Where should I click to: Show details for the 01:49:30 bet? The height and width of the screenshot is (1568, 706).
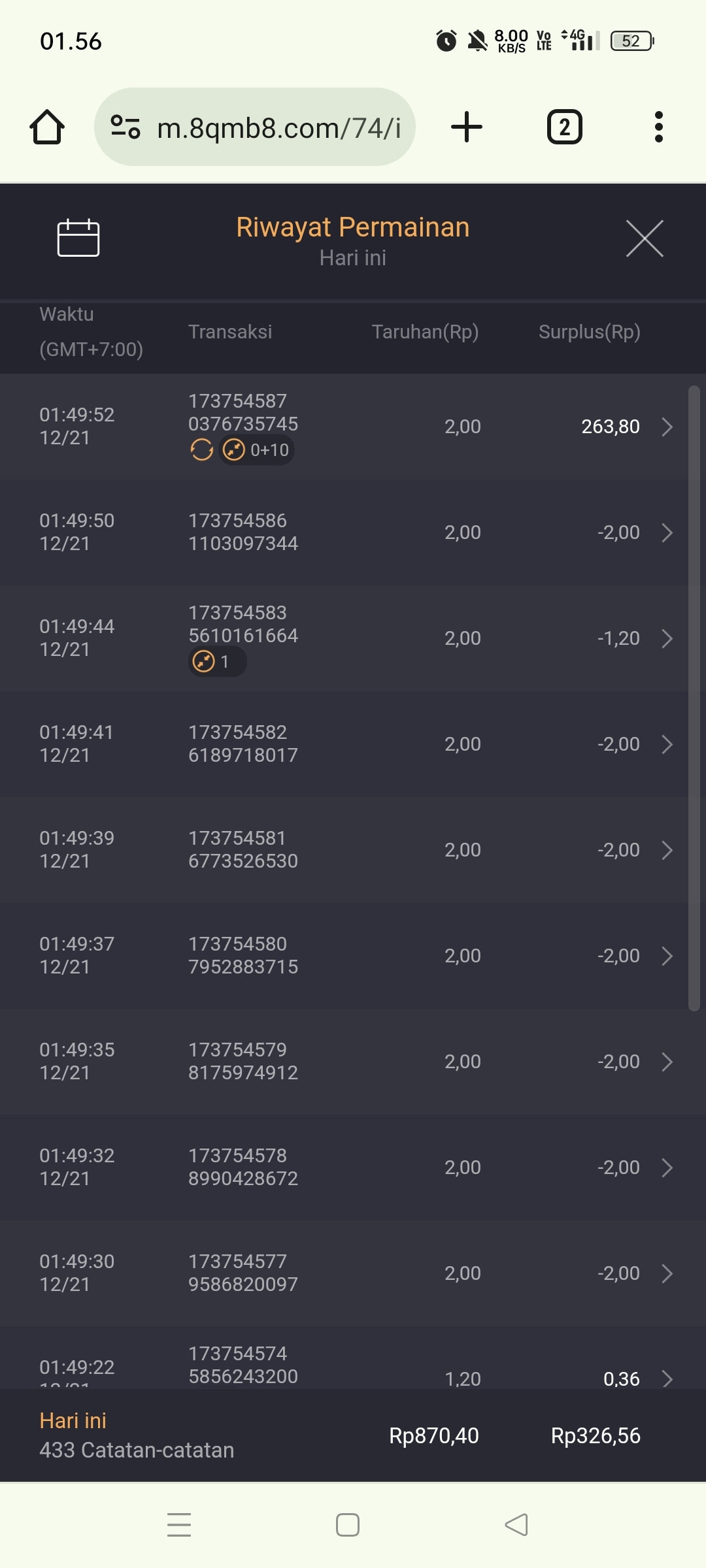coord(667,1273)
